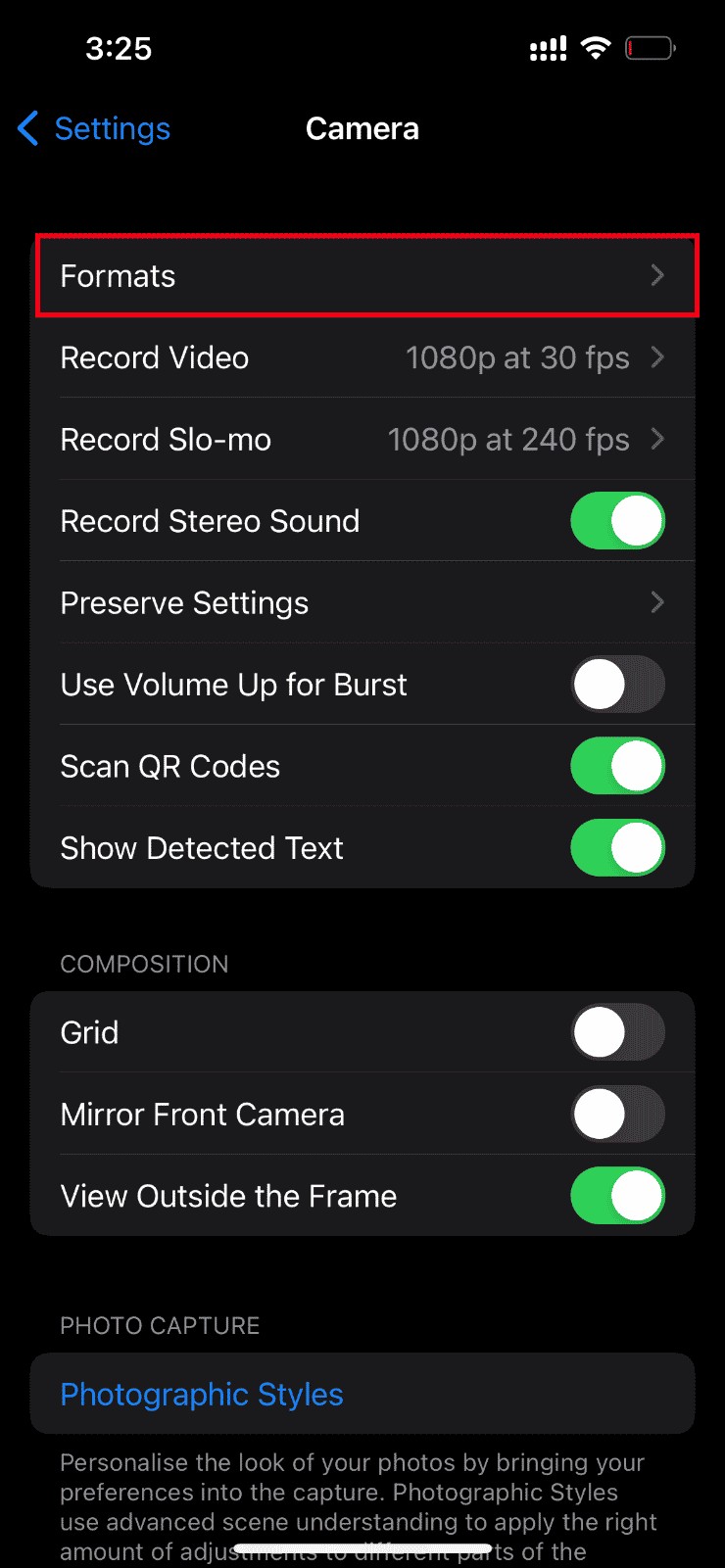Viewport: 725px width, 1568px height.
Task: Tap the 3:25 clock display
Action: 120,47
